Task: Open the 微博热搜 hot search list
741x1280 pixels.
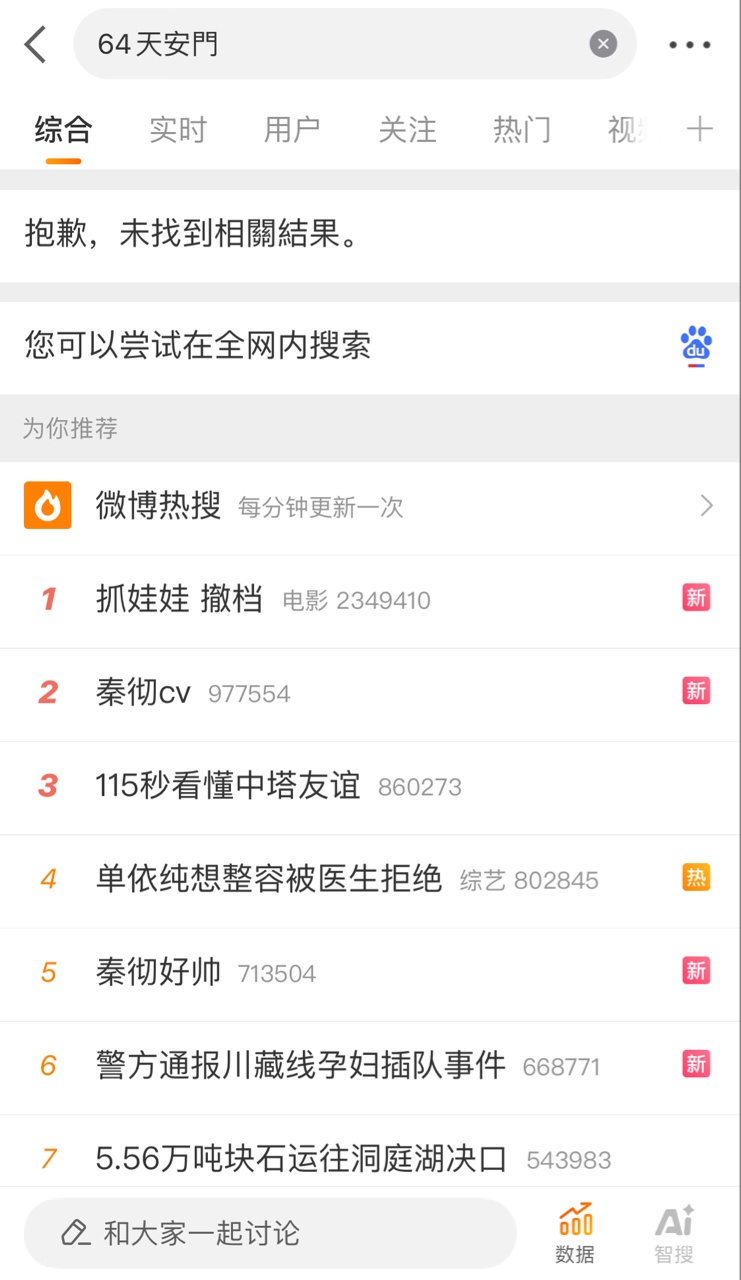Action: coord(370,507)
